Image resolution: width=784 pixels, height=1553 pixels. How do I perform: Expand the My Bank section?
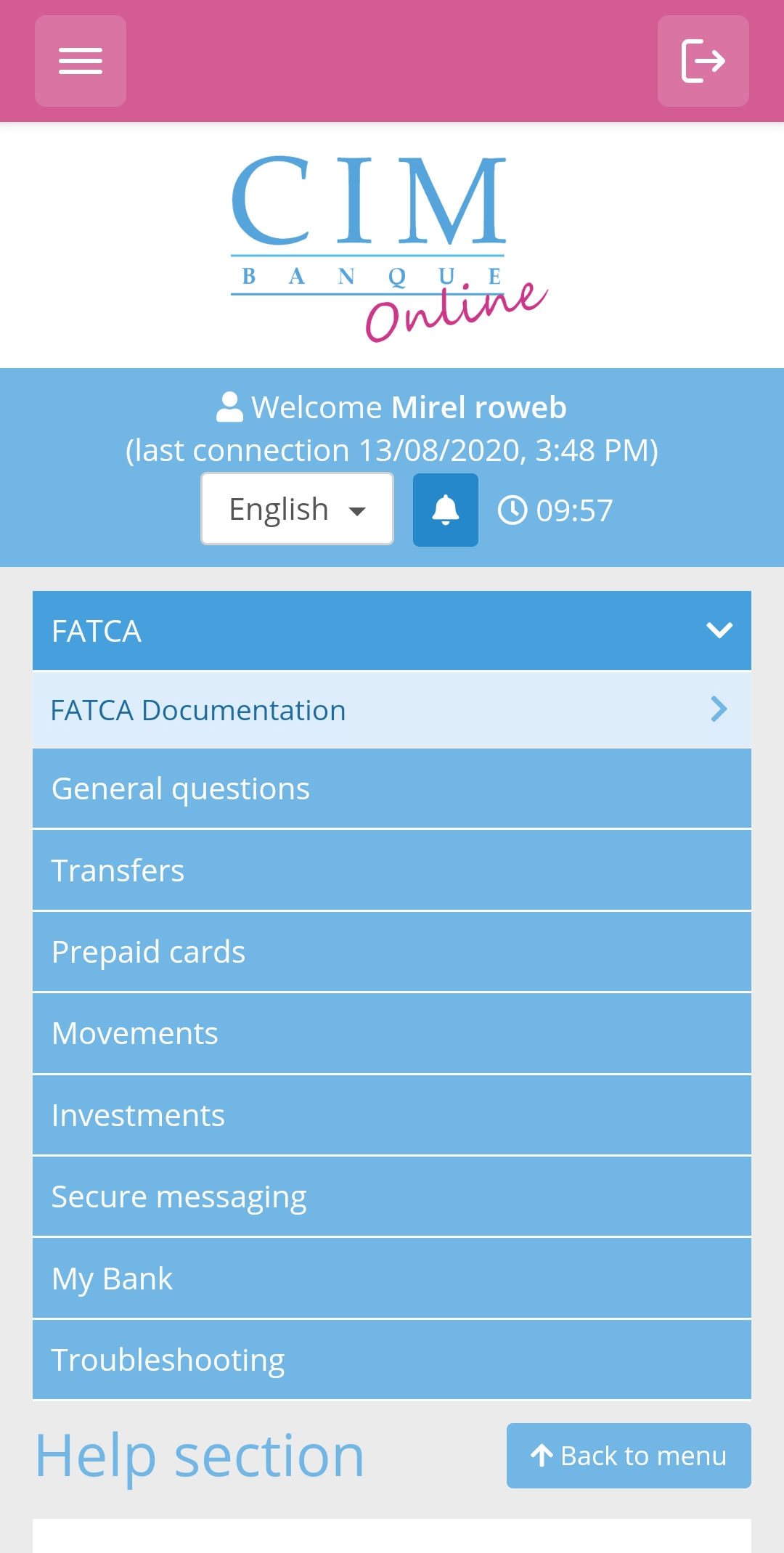click(x=392, y=1279)
